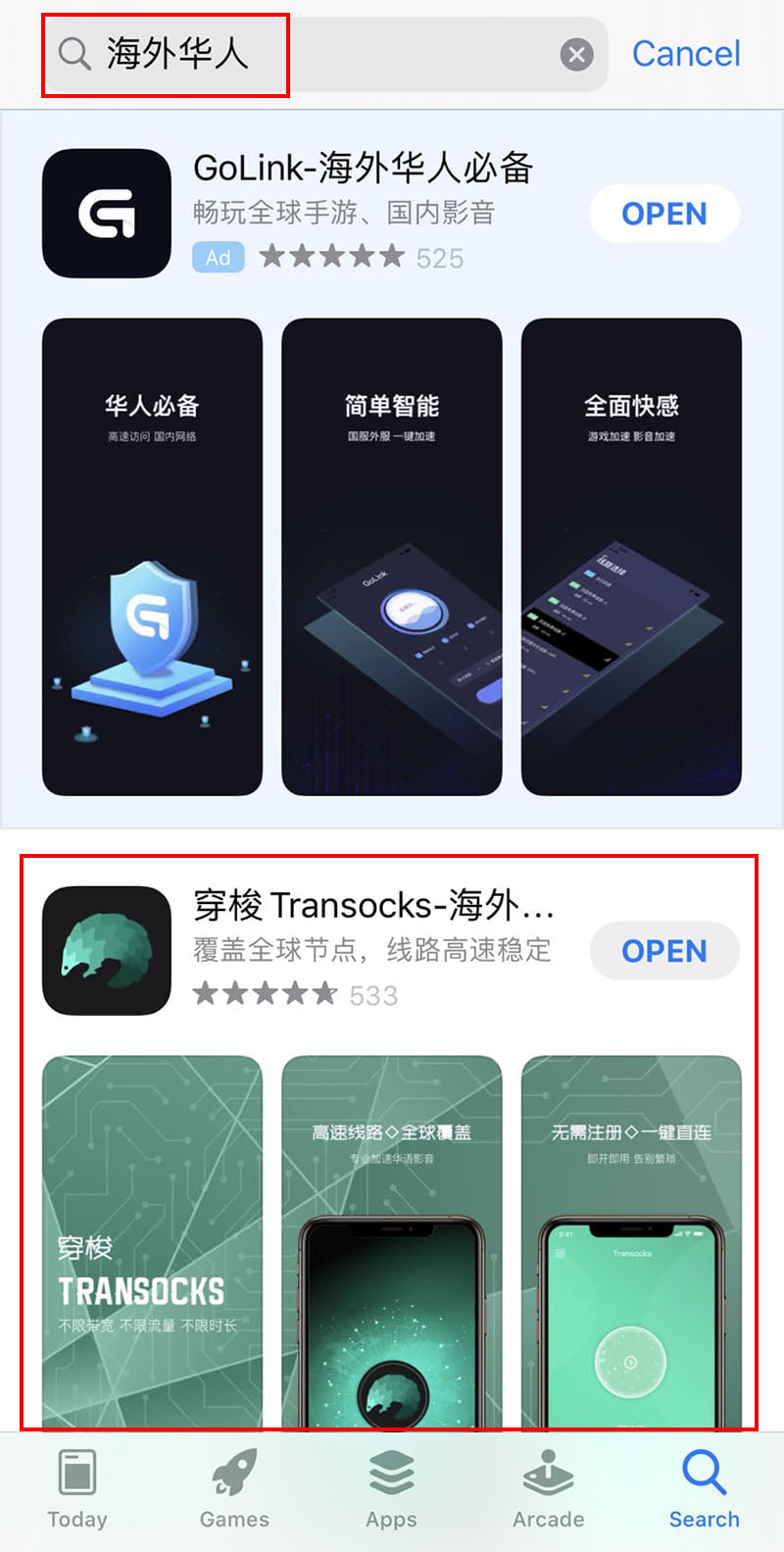Switch to the Arcade tab
This screenshot has width=784, height=1552.
(549, 1490)
